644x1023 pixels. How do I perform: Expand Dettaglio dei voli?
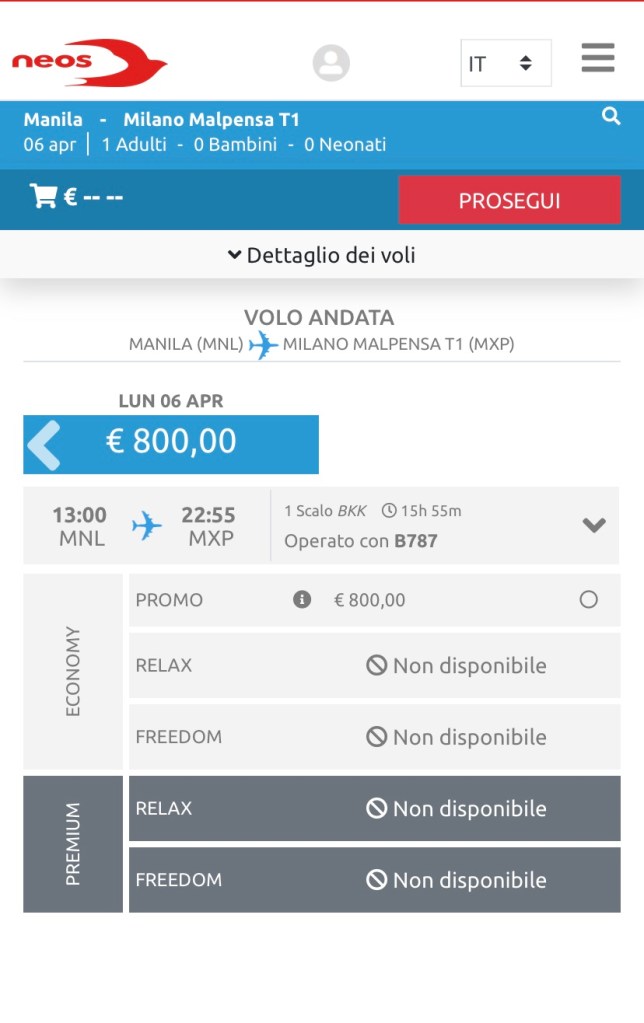[321, 255]
